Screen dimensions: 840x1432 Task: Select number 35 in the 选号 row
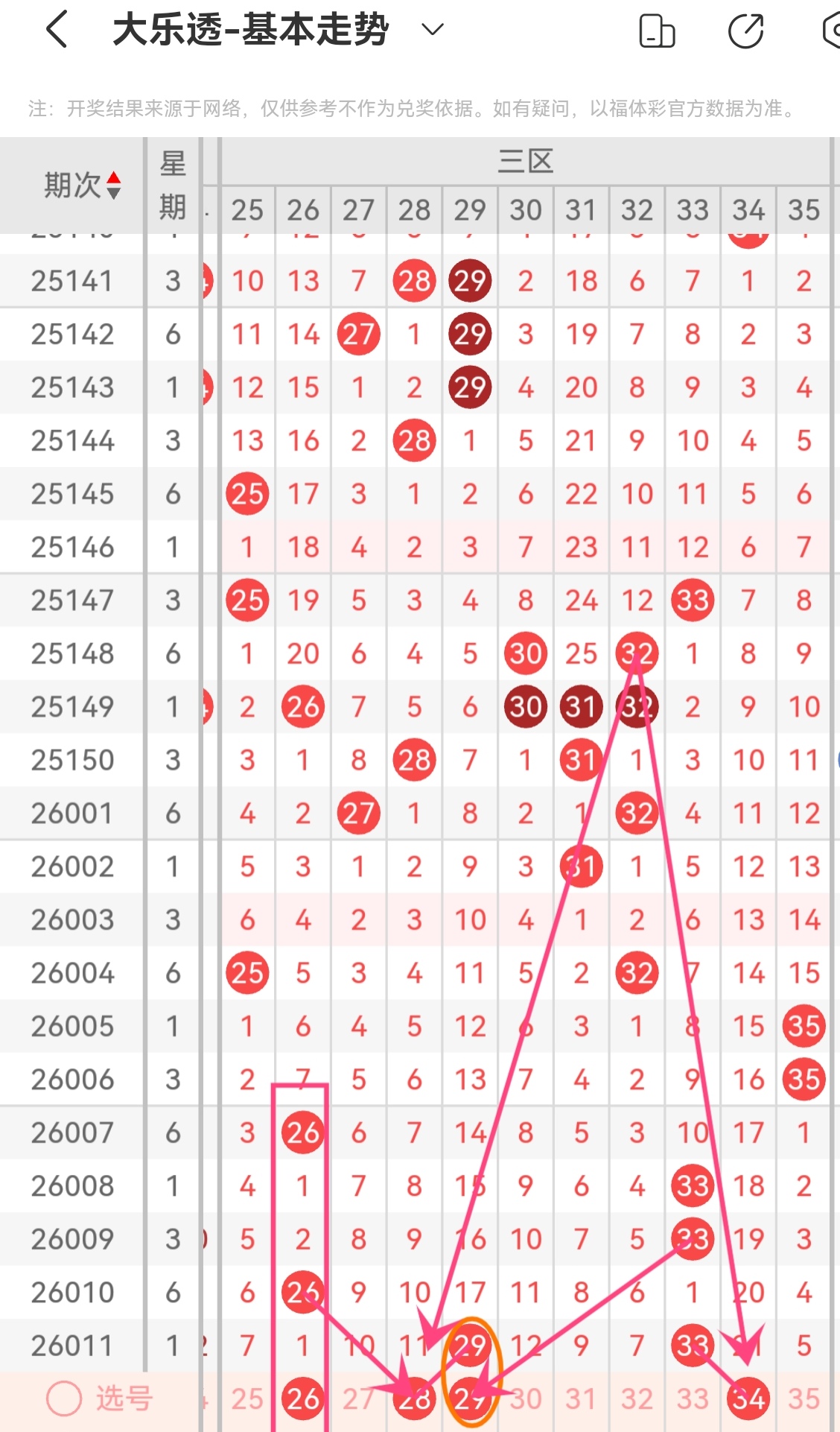[x=804, y=1399]
